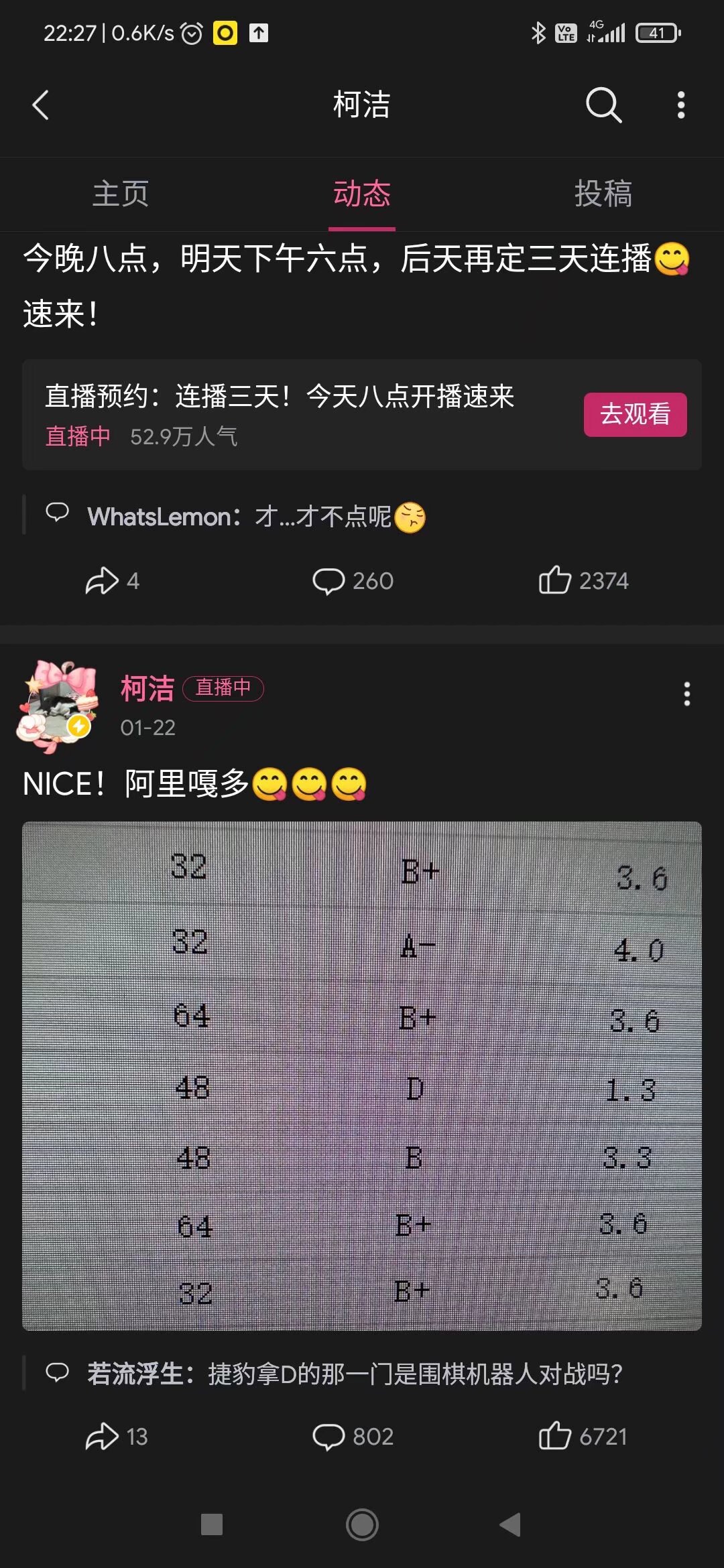724x1568 pixels.
Task: Switch to the 投稿 tab
Action: [603, 194]
